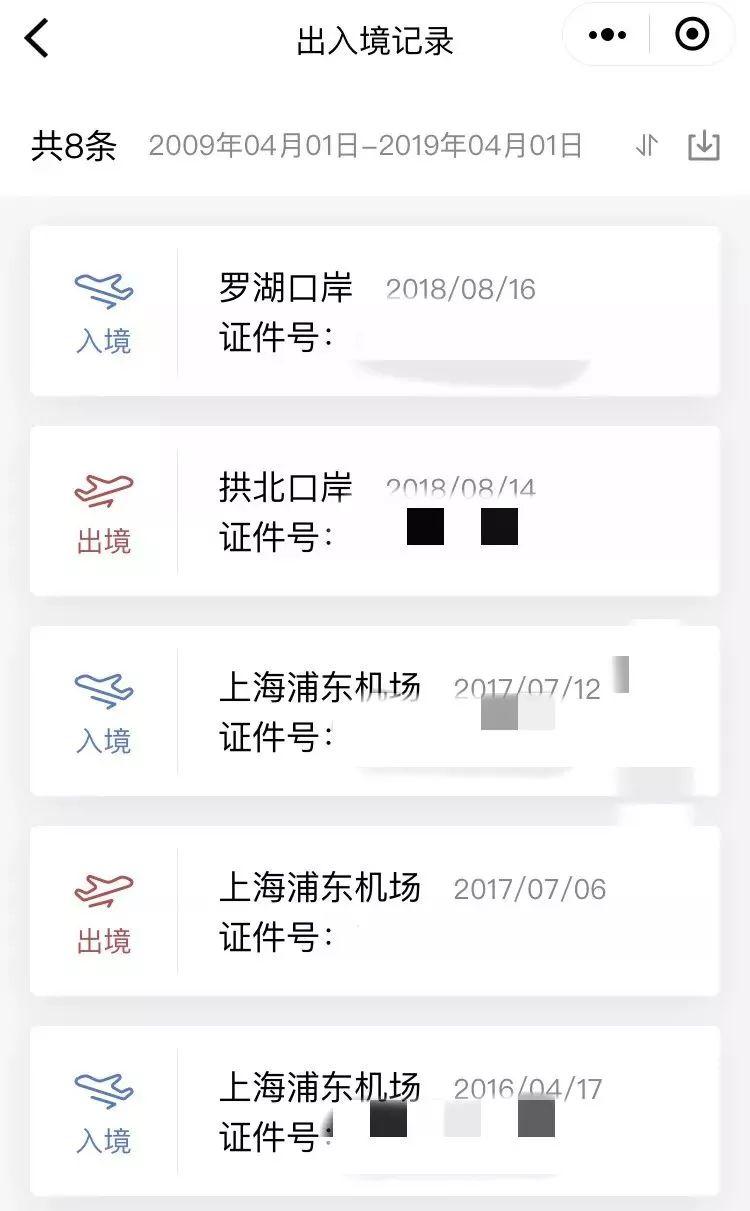750x1211 pixels.
Task: Open the 上海浦东机场 2017/07/12 entry record
Action: (375, 711)
